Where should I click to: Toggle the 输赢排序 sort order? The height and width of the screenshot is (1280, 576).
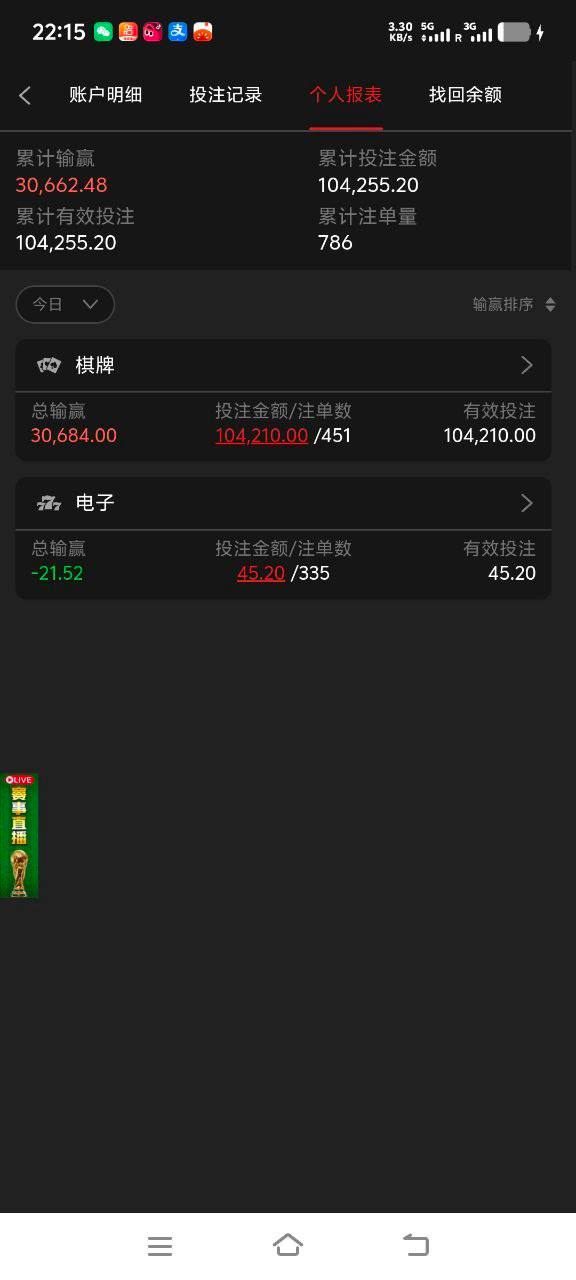pos(514,305)
